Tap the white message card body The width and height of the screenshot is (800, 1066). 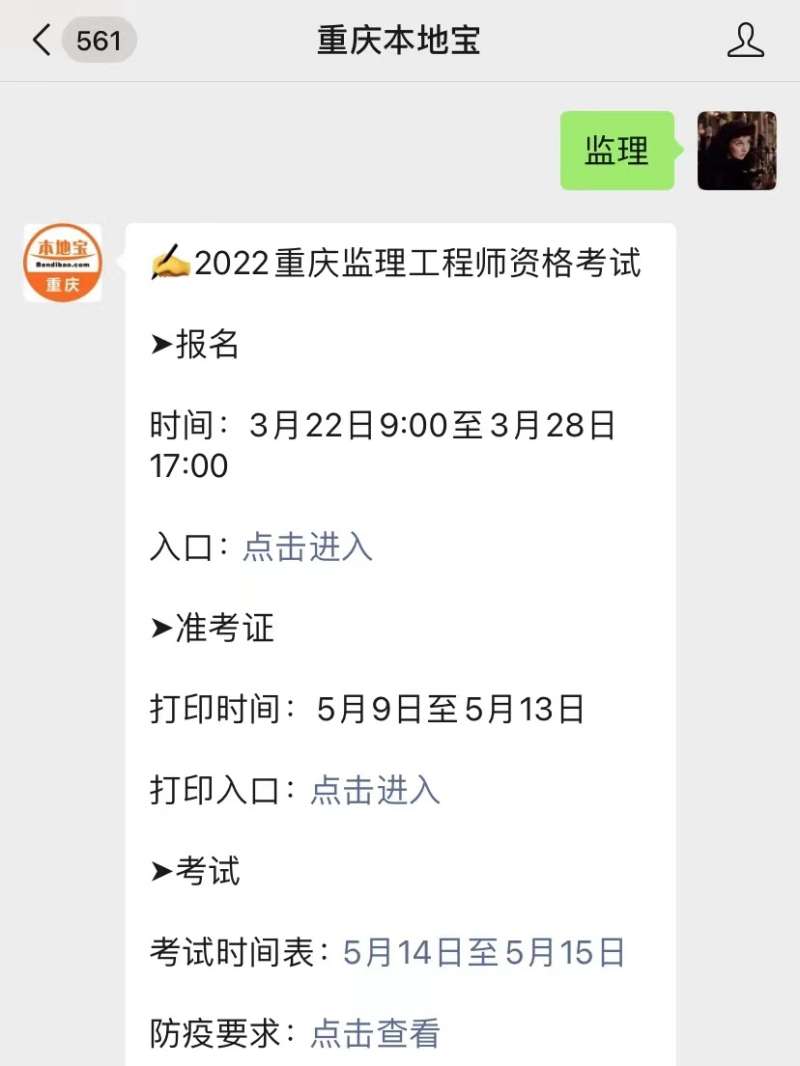pos(400,640)
